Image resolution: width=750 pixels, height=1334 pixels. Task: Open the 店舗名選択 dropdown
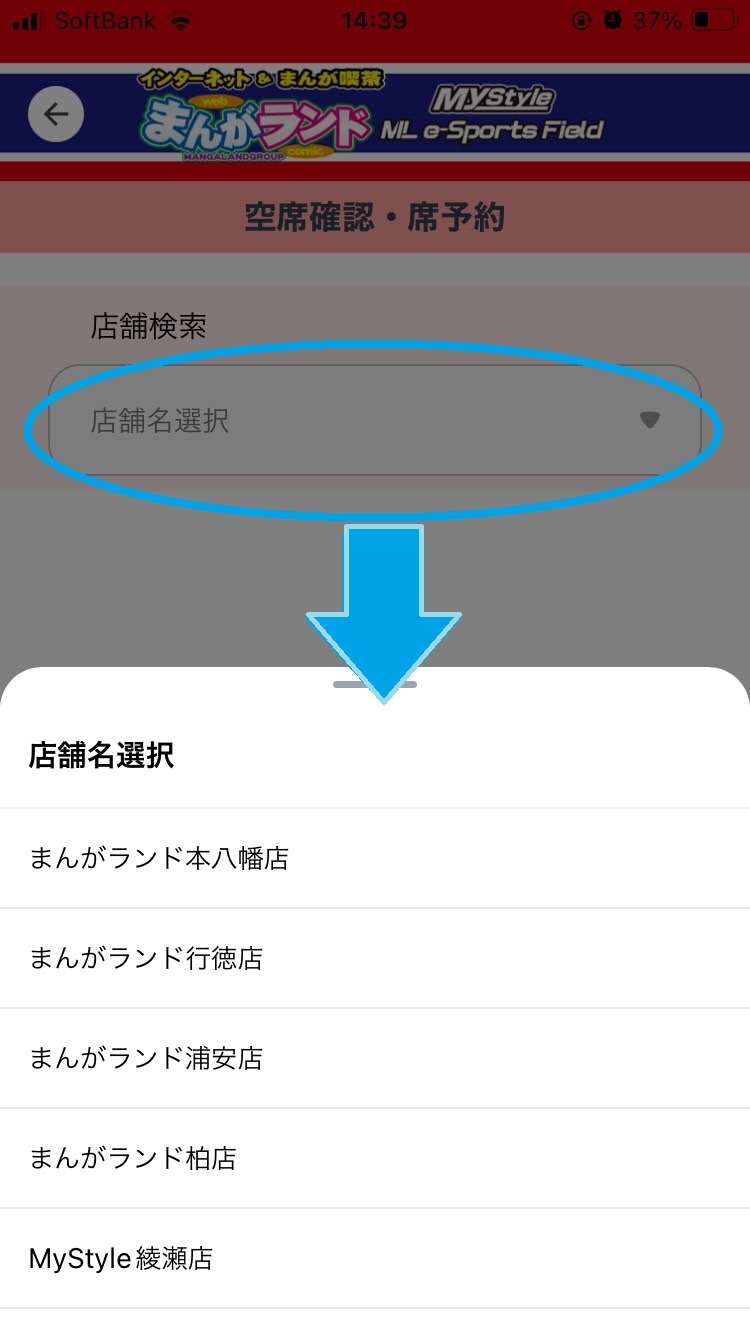coord(374,420)
